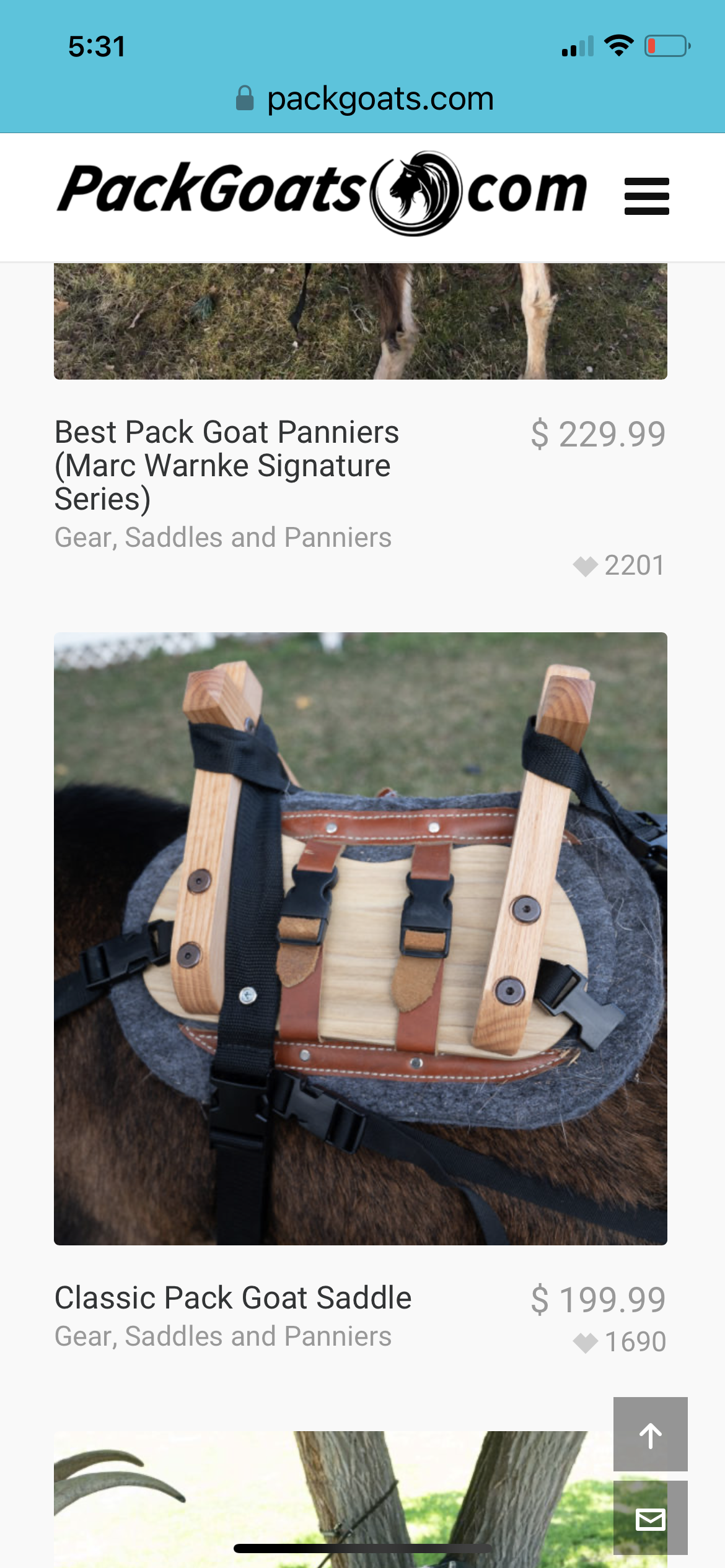Open the Classic Pack Goat Saddle title link

point(233,1297)
